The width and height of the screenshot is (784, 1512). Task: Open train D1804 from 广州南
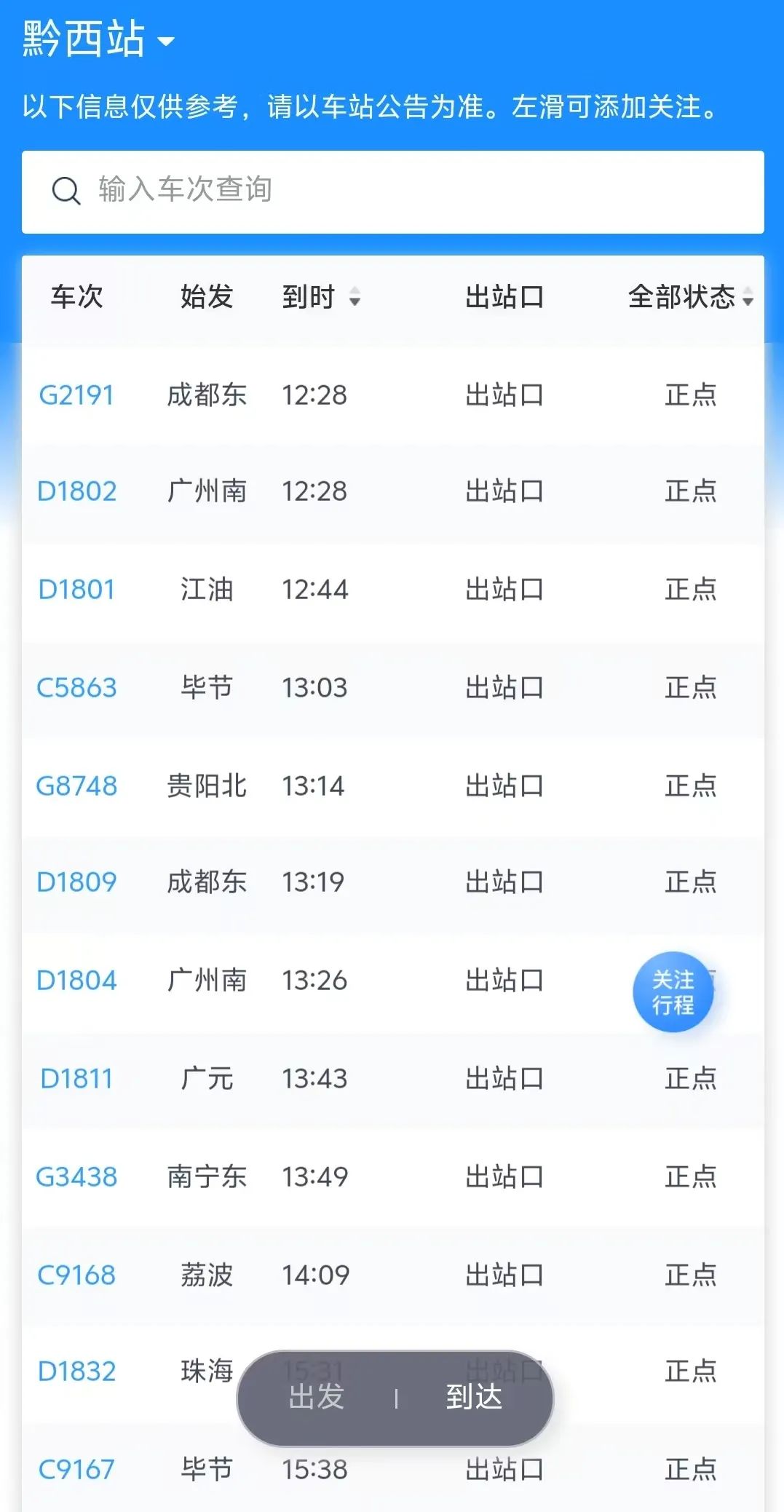[76, 981]
